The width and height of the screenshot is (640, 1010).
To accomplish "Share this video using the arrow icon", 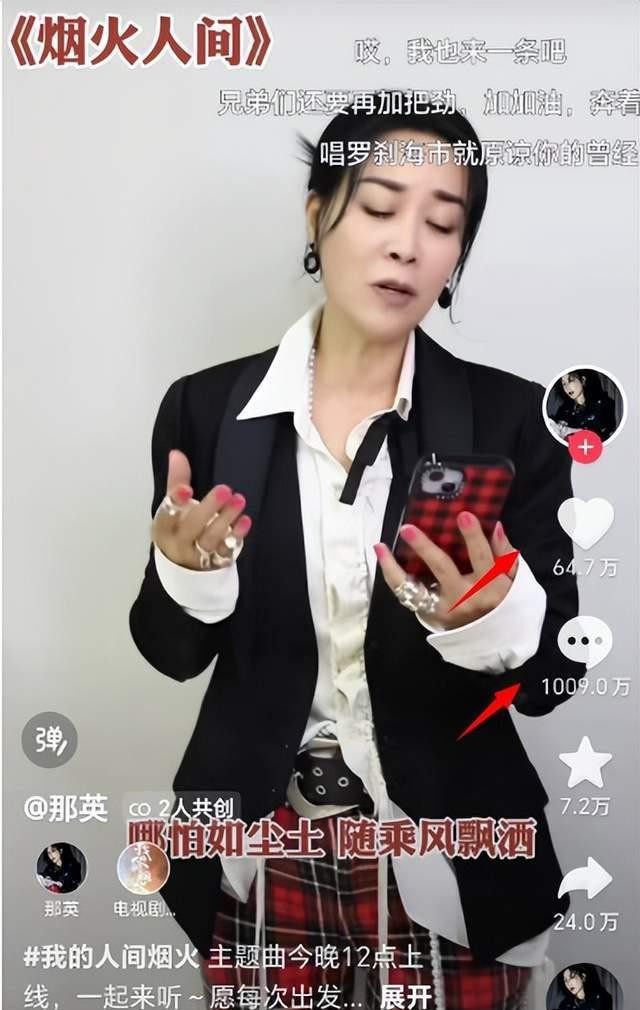I will [x=585, y=880].
